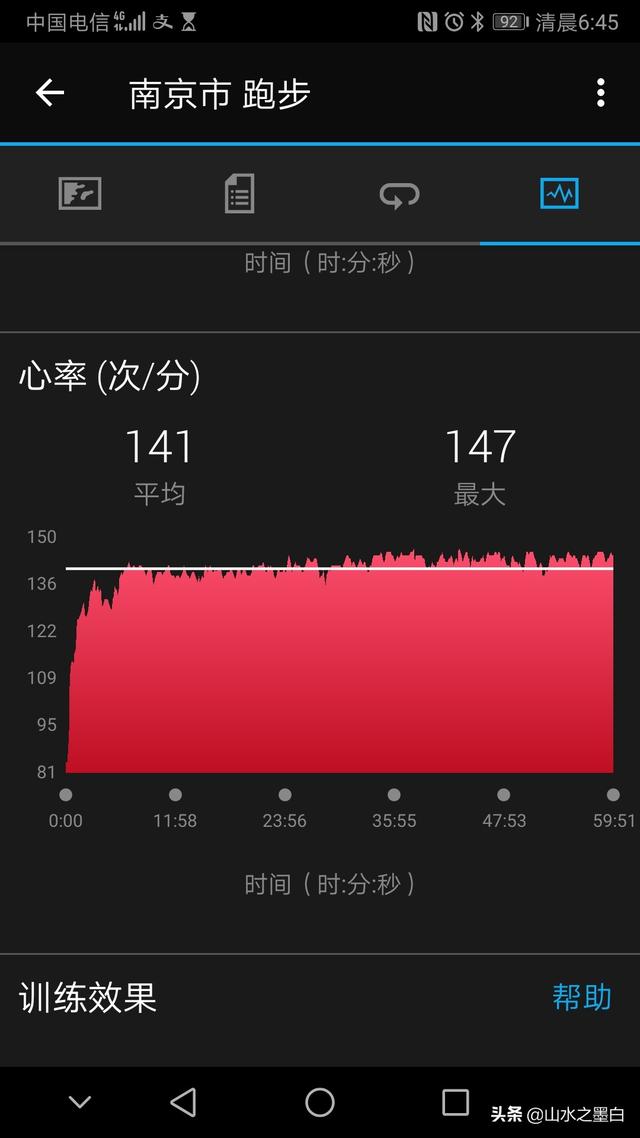Select the charts tab
Screen dimensions: 640x1138
(x=559, y=193)
